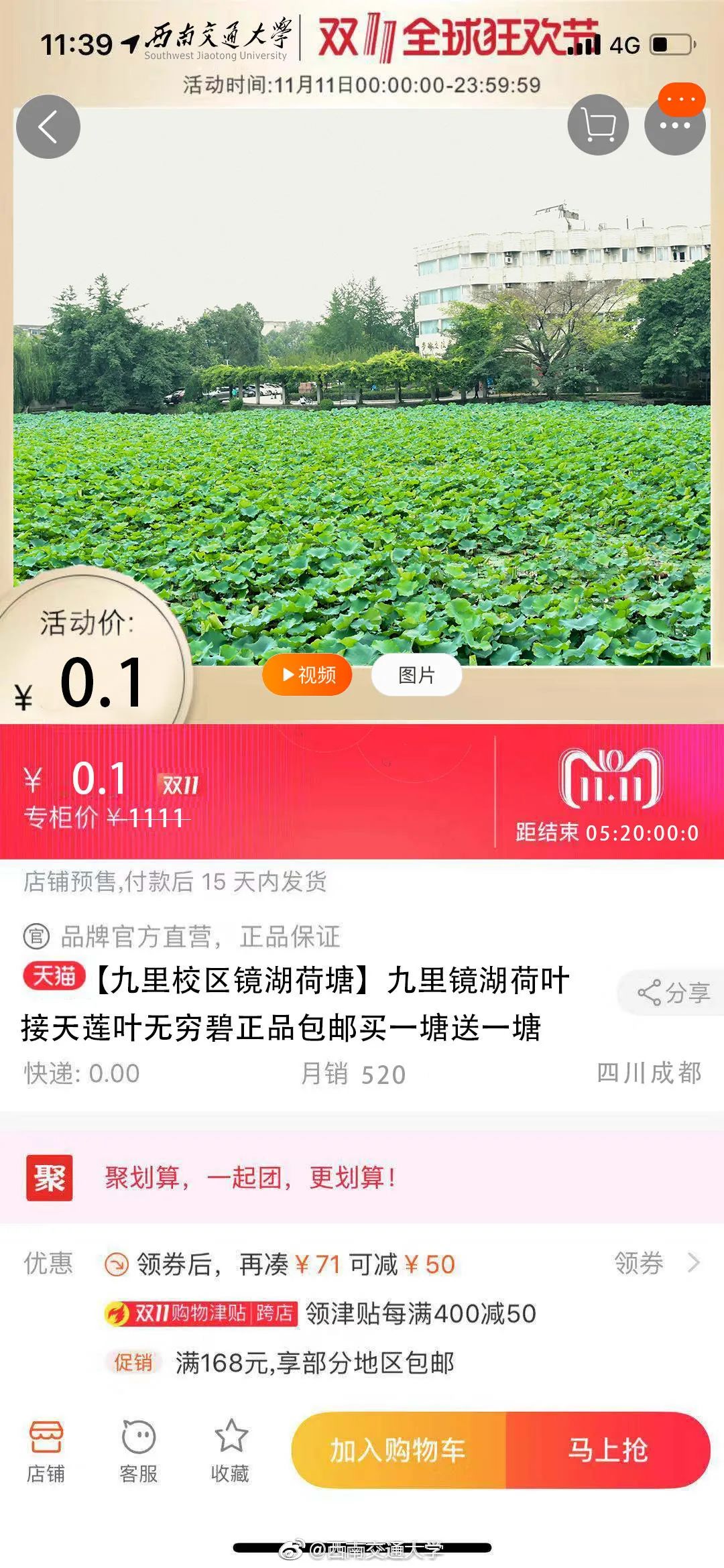
Task: Add the item to 收藏 favorites
Action: 231,1450
